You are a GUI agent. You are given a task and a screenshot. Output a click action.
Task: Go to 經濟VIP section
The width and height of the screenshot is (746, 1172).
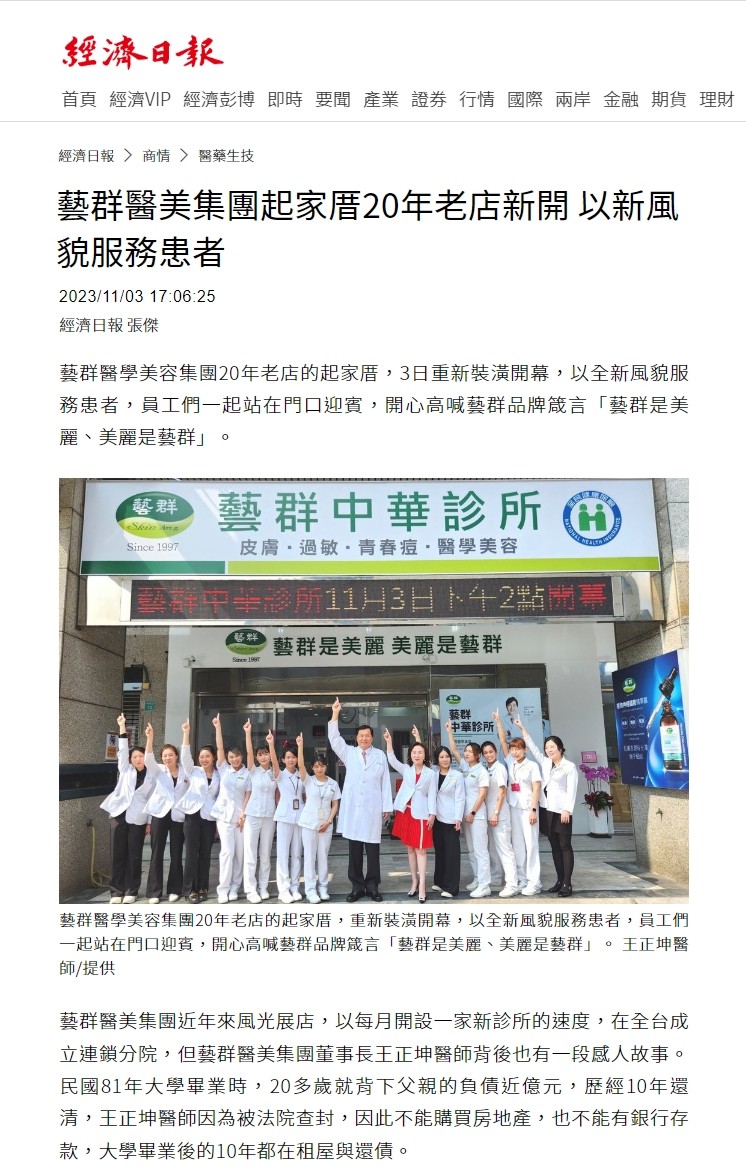coord(140,99)
